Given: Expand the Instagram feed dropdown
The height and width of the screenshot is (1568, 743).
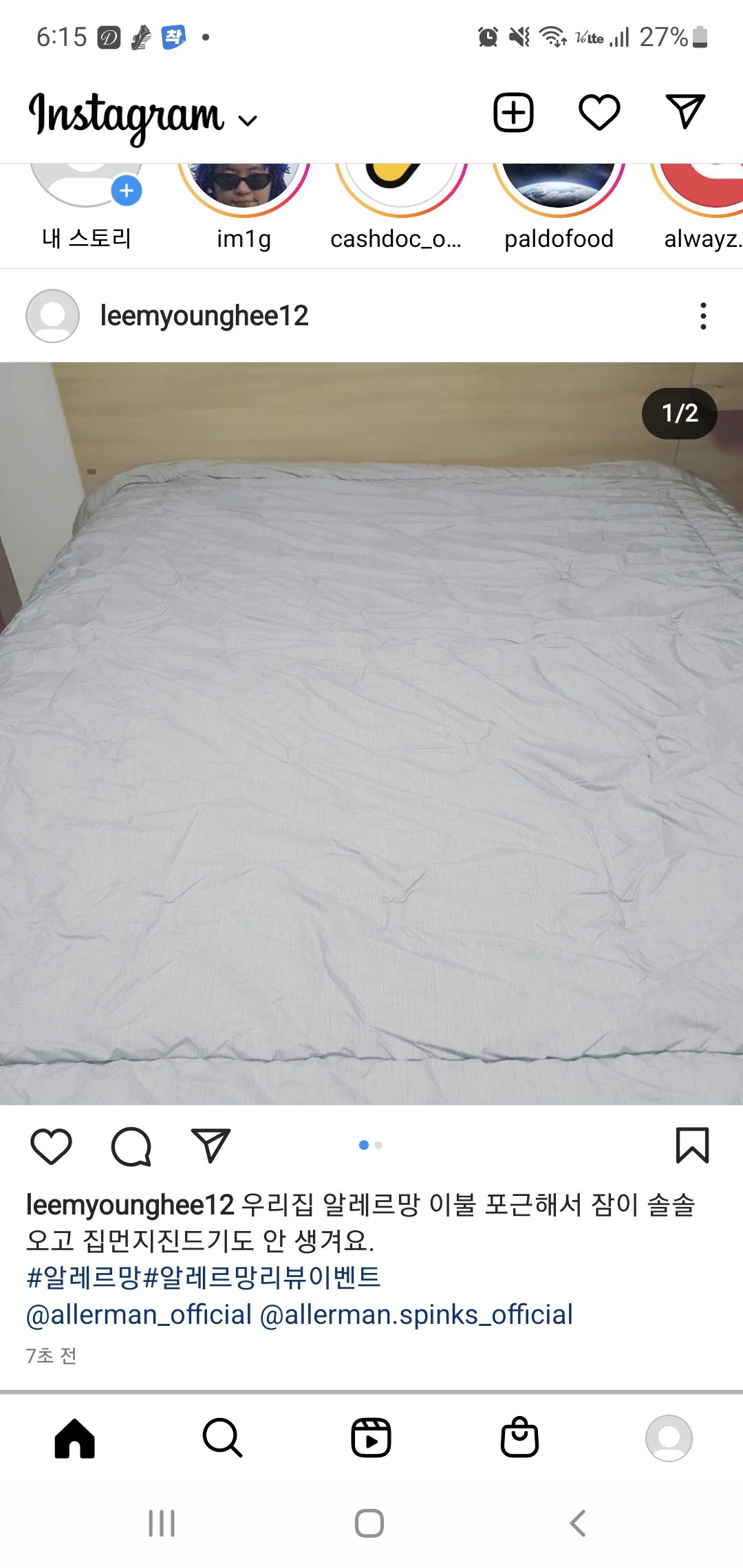Looking at the screenshot, I should pos(247,121).
